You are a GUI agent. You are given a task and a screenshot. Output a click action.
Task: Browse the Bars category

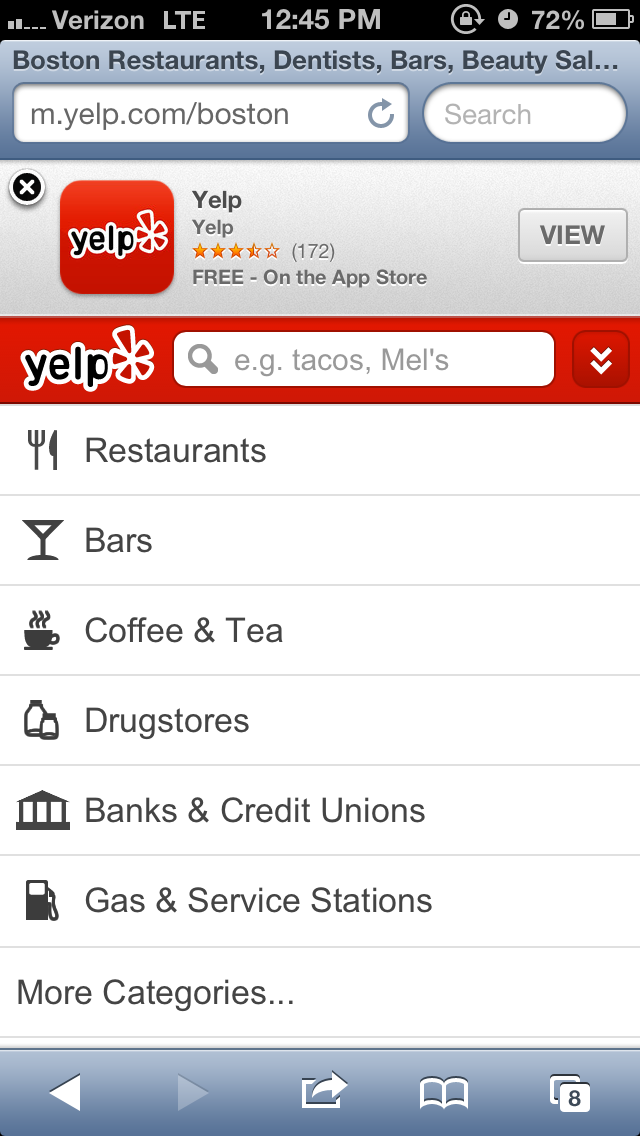(320, 540)
